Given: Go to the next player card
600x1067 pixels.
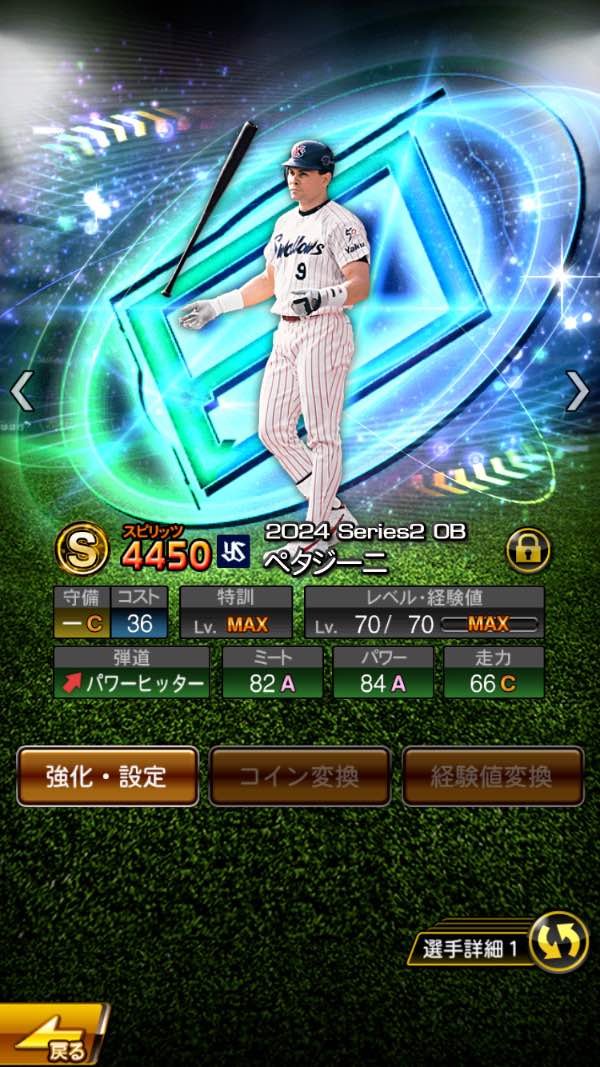Looking at the screenshot, I should 577,391.
